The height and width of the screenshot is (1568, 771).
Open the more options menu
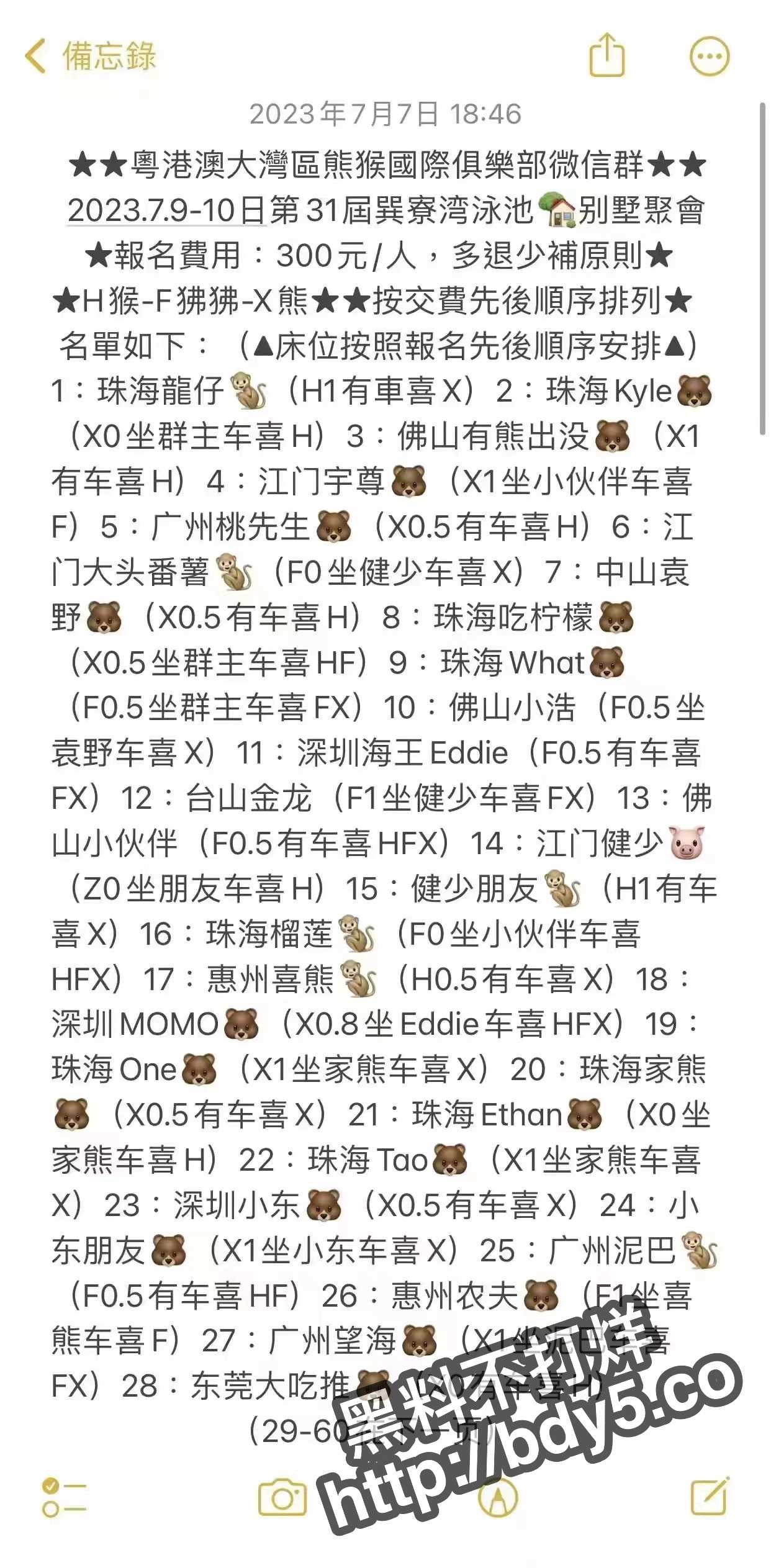(710, 56)
